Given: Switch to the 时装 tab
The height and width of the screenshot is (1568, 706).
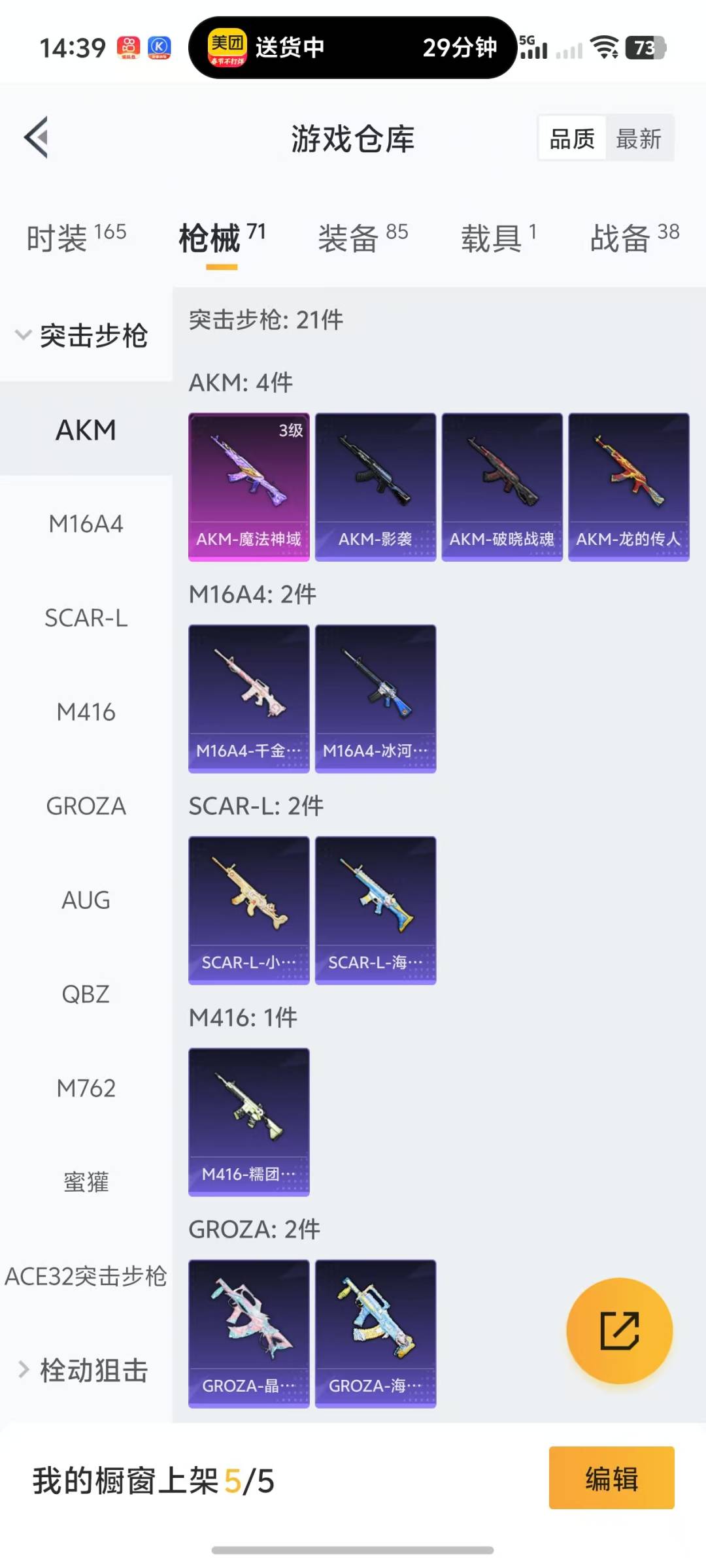Looking at the screenshot, I should pos(76,237).
